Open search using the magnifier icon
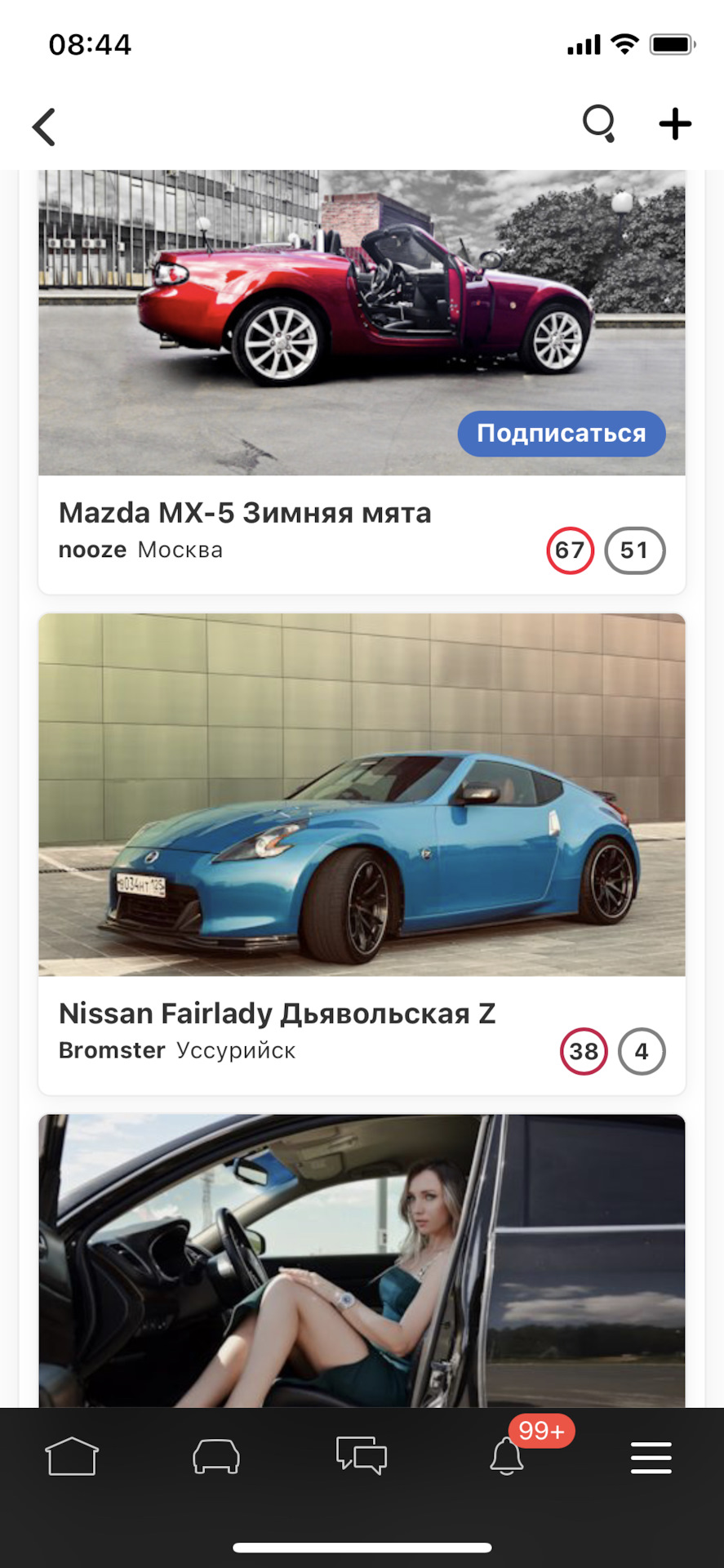This screenshot has width=724, height=1568. pos(599,124)
